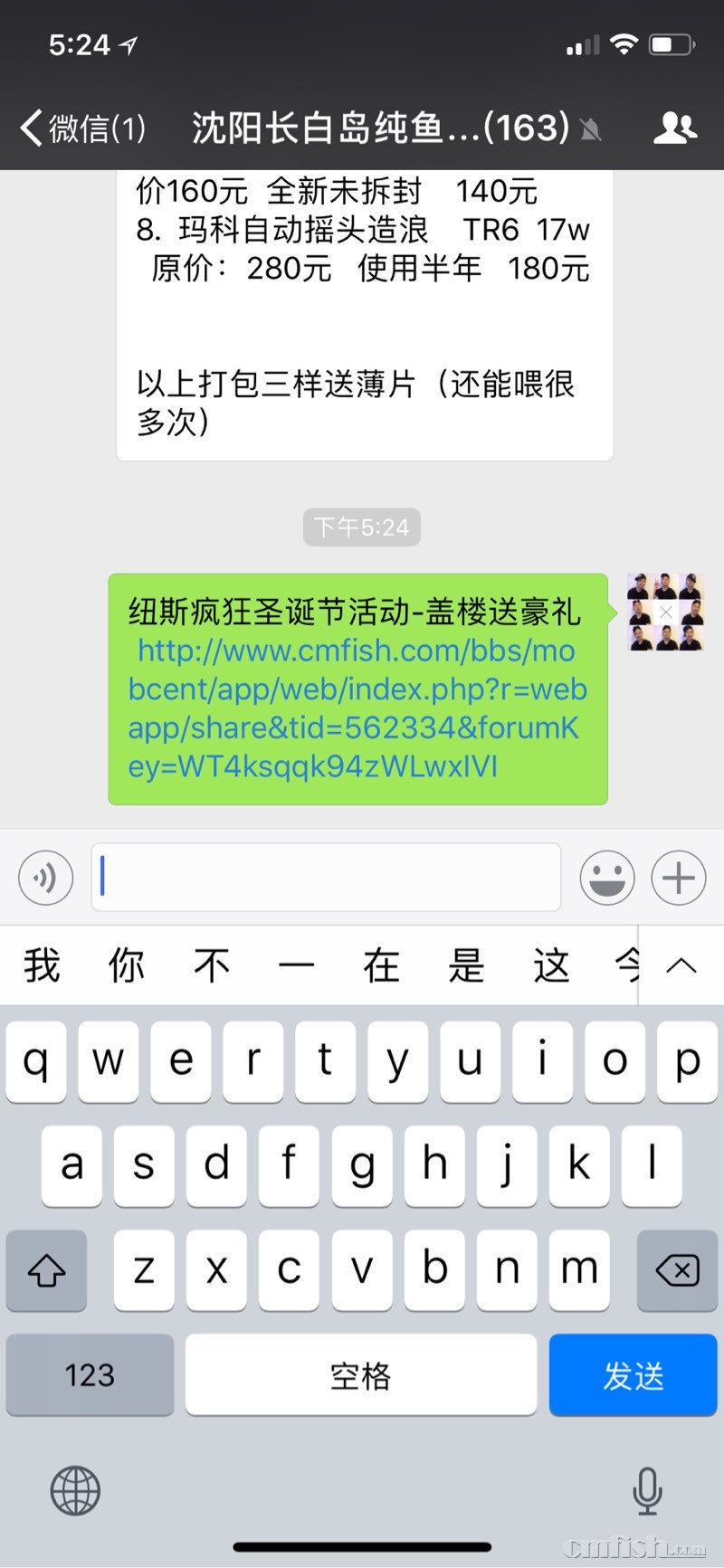The width and height of the screenshot is (724, 1568).
Task: Switch to the 123 number keyboard
Action: pyautogui.click(x=89, y=1374)
